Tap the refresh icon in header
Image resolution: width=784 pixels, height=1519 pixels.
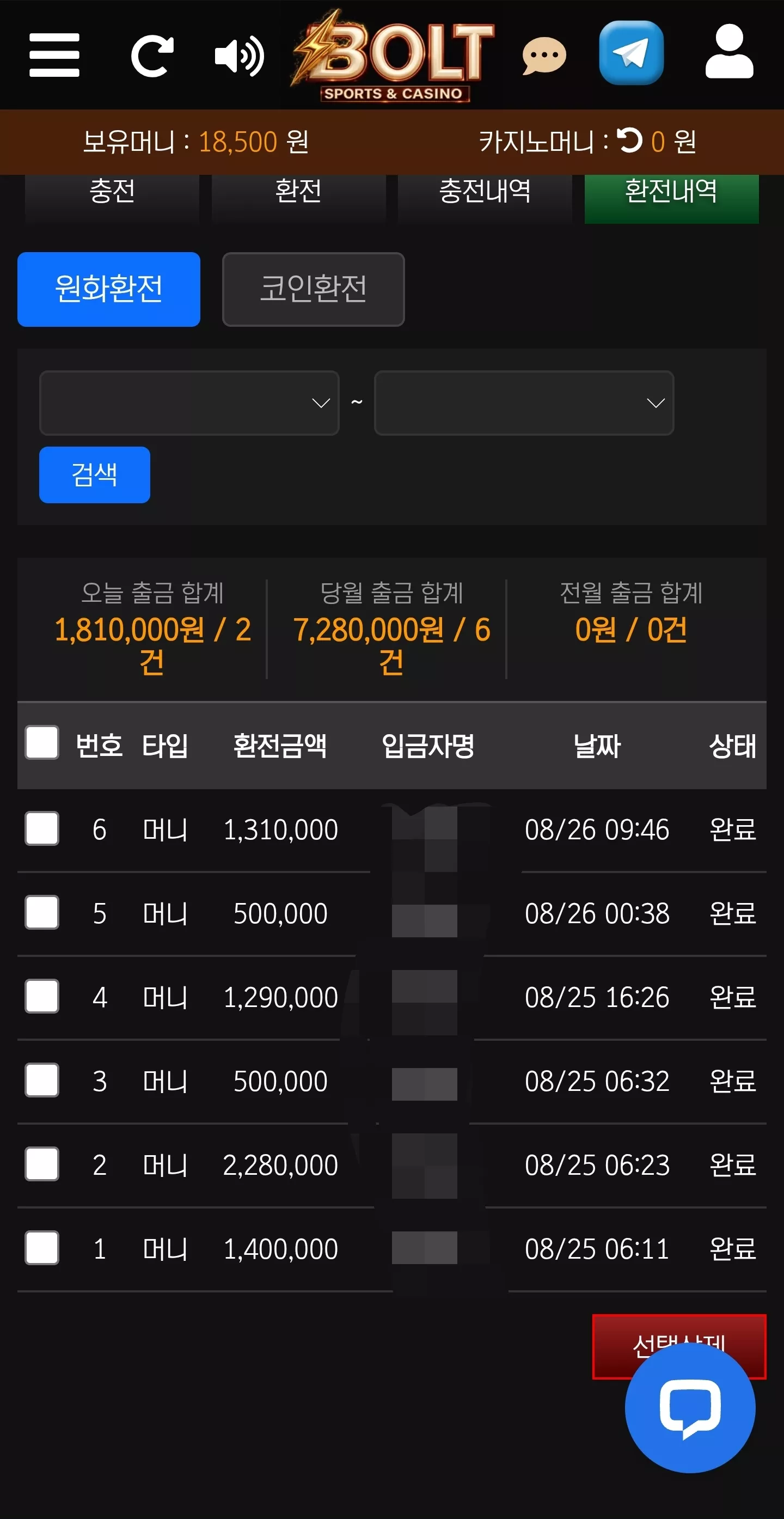click(152, 56)
